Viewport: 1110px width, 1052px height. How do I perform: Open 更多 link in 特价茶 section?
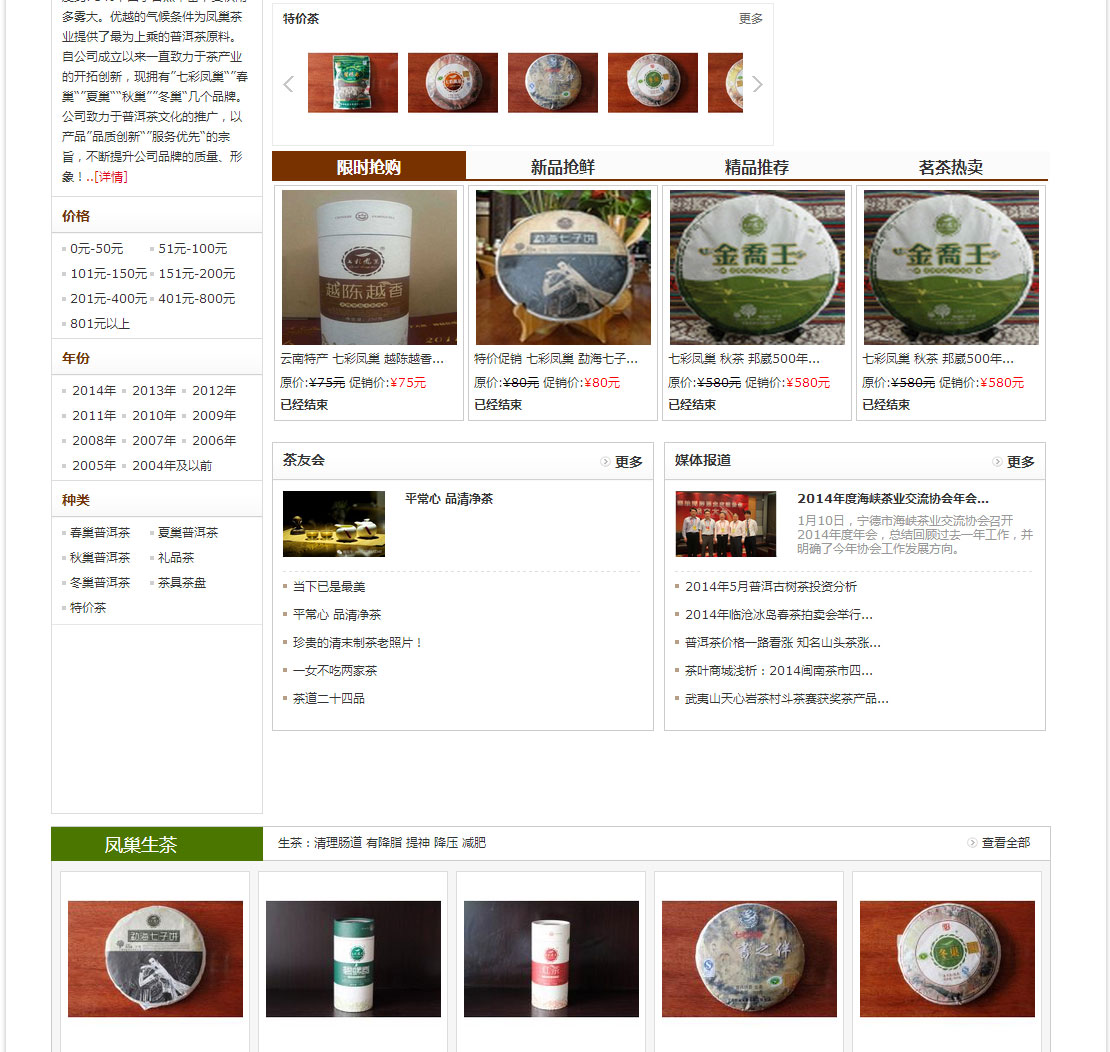click(x=750, y=19)
